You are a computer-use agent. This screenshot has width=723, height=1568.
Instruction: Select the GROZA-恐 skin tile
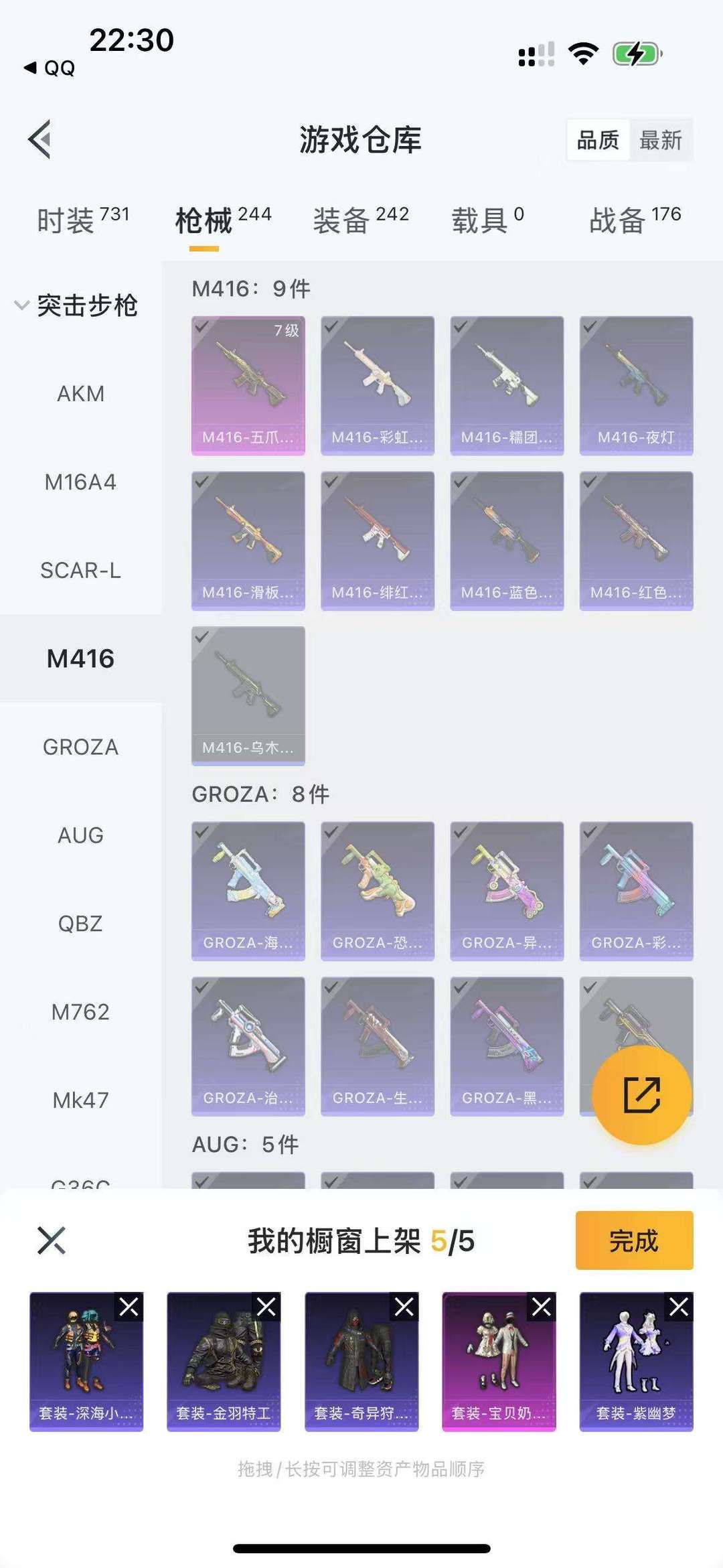[378, 892]
